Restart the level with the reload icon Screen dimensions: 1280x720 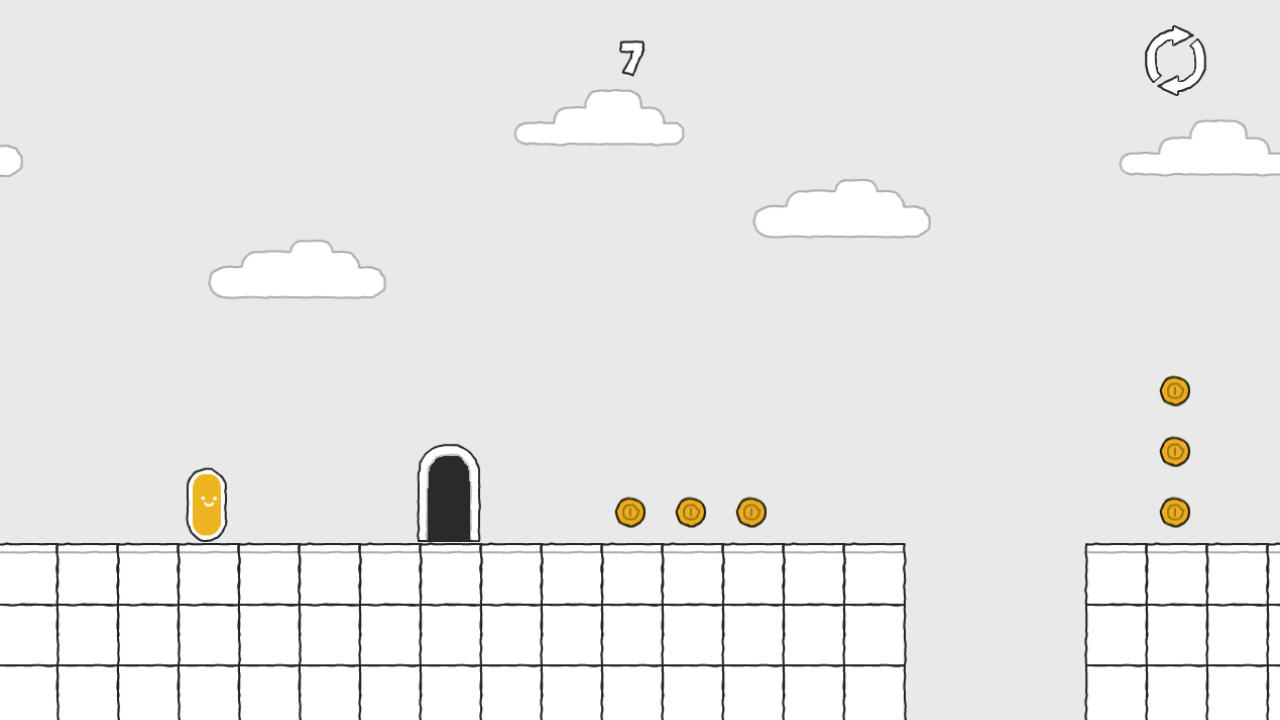point(1175,61)
